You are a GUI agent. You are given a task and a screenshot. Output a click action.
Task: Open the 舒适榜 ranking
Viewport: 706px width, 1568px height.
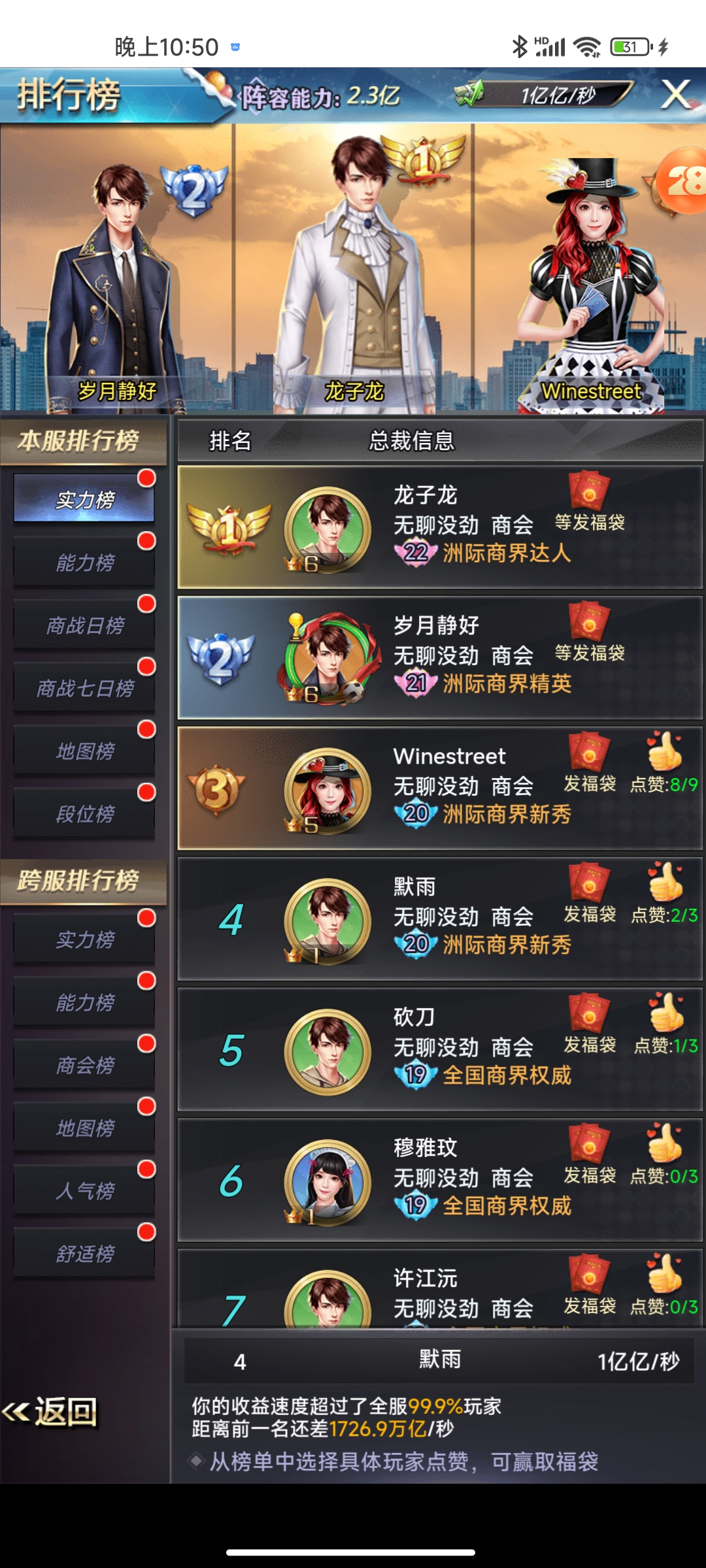click(84, 1254)
